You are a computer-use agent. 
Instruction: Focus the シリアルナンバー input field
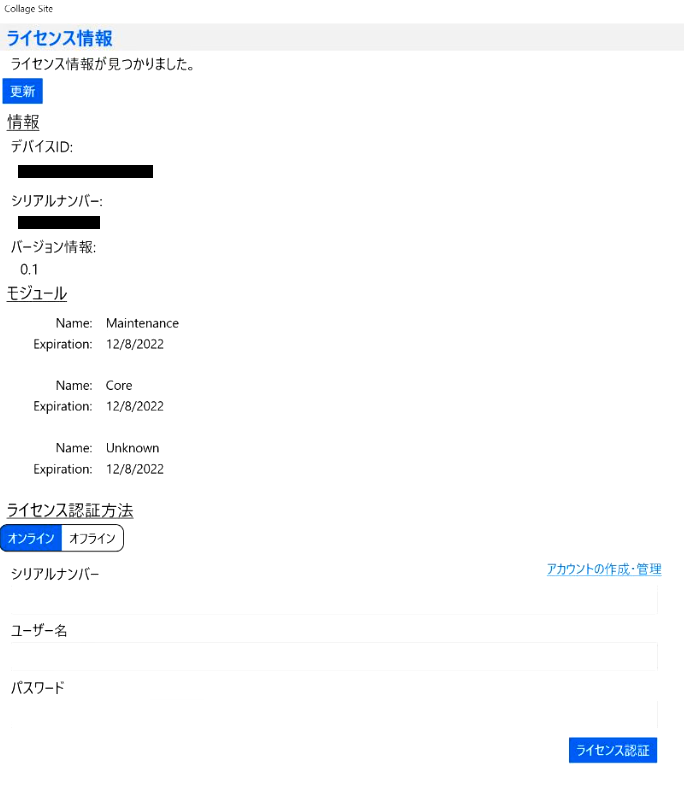click(x=334, y=600)
